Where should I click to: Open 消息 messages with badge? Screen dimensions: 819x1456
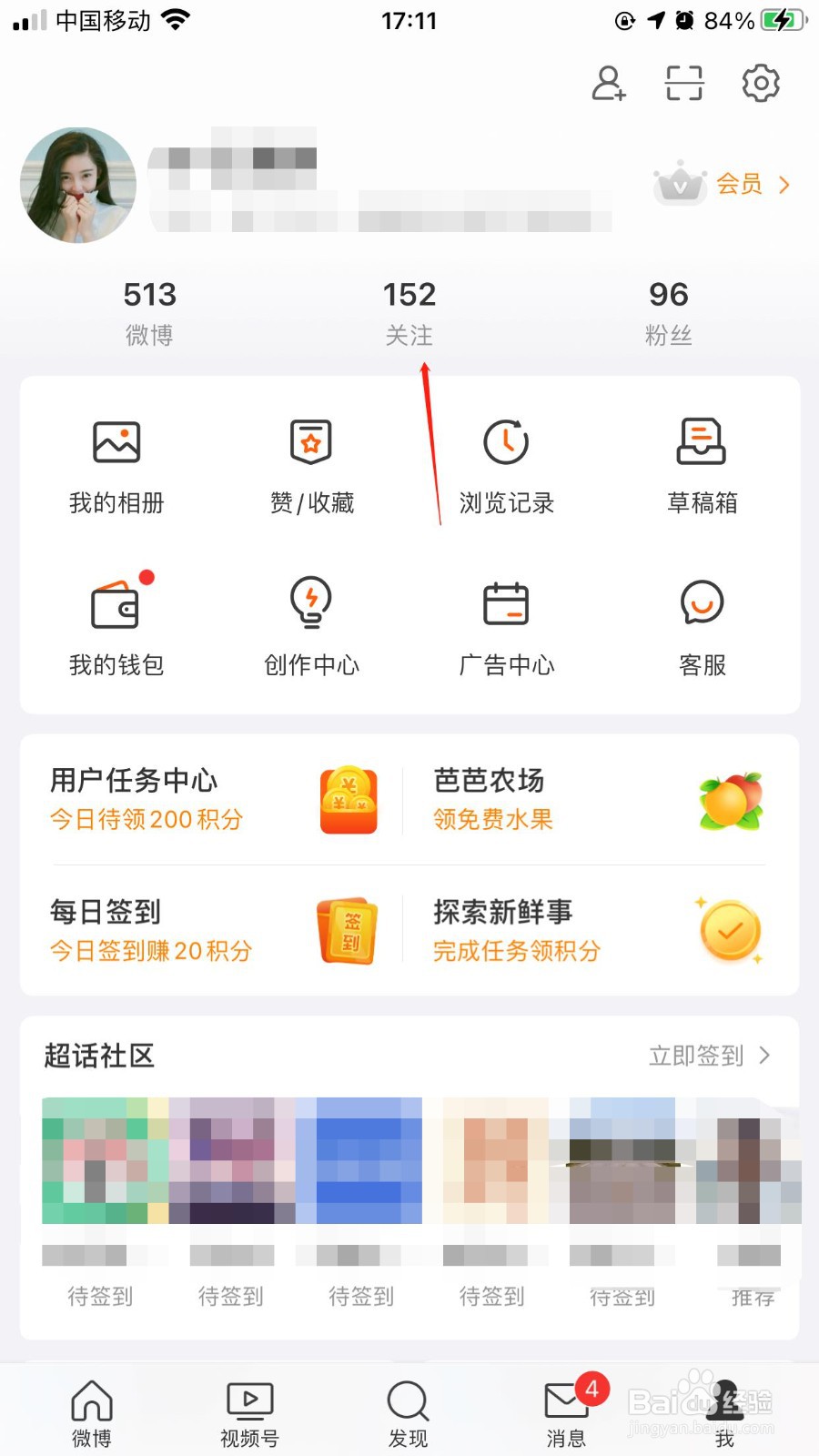(x=566, y=1410)
